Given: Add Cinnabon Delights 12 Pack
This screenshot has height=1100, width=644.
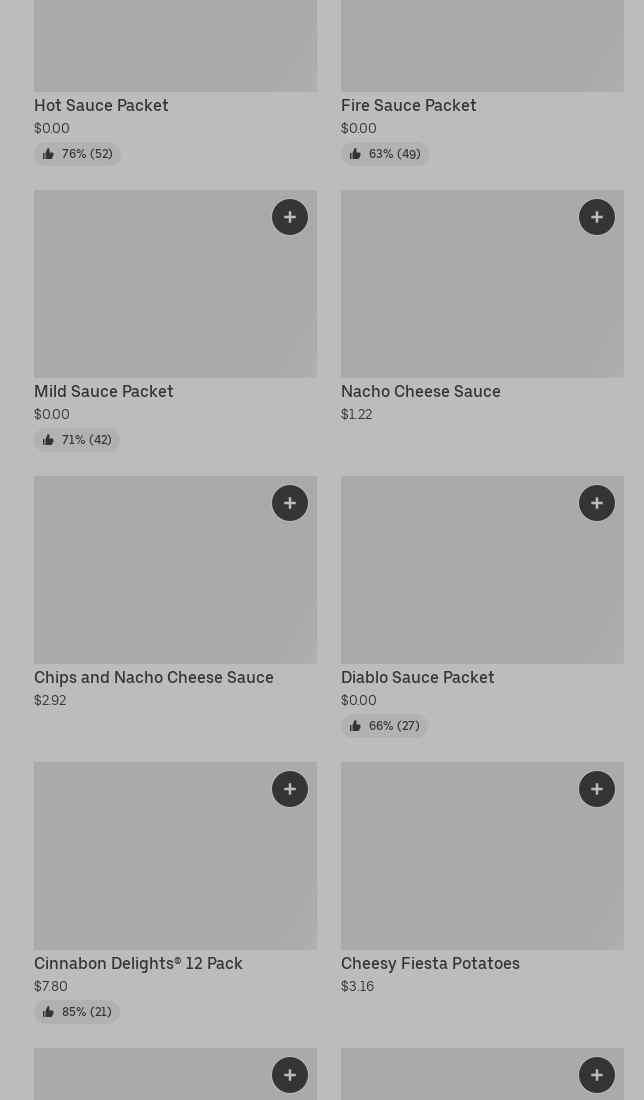Looking at the screenshot, I should coord(290,789).
